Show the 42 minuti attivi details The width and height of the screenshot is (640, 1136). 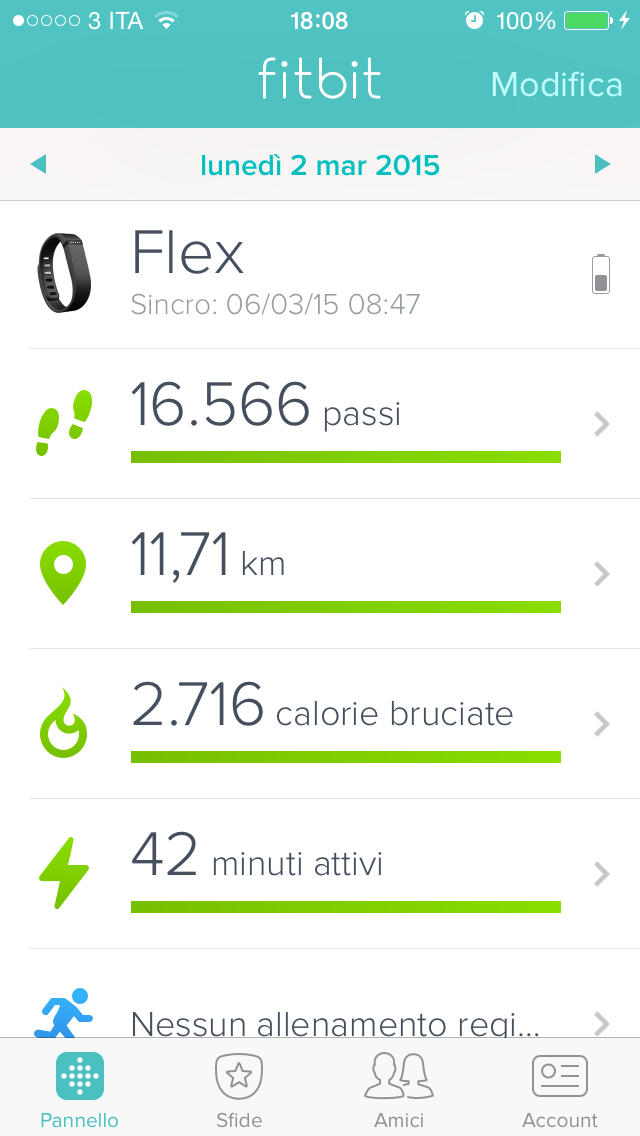(320, 874)
